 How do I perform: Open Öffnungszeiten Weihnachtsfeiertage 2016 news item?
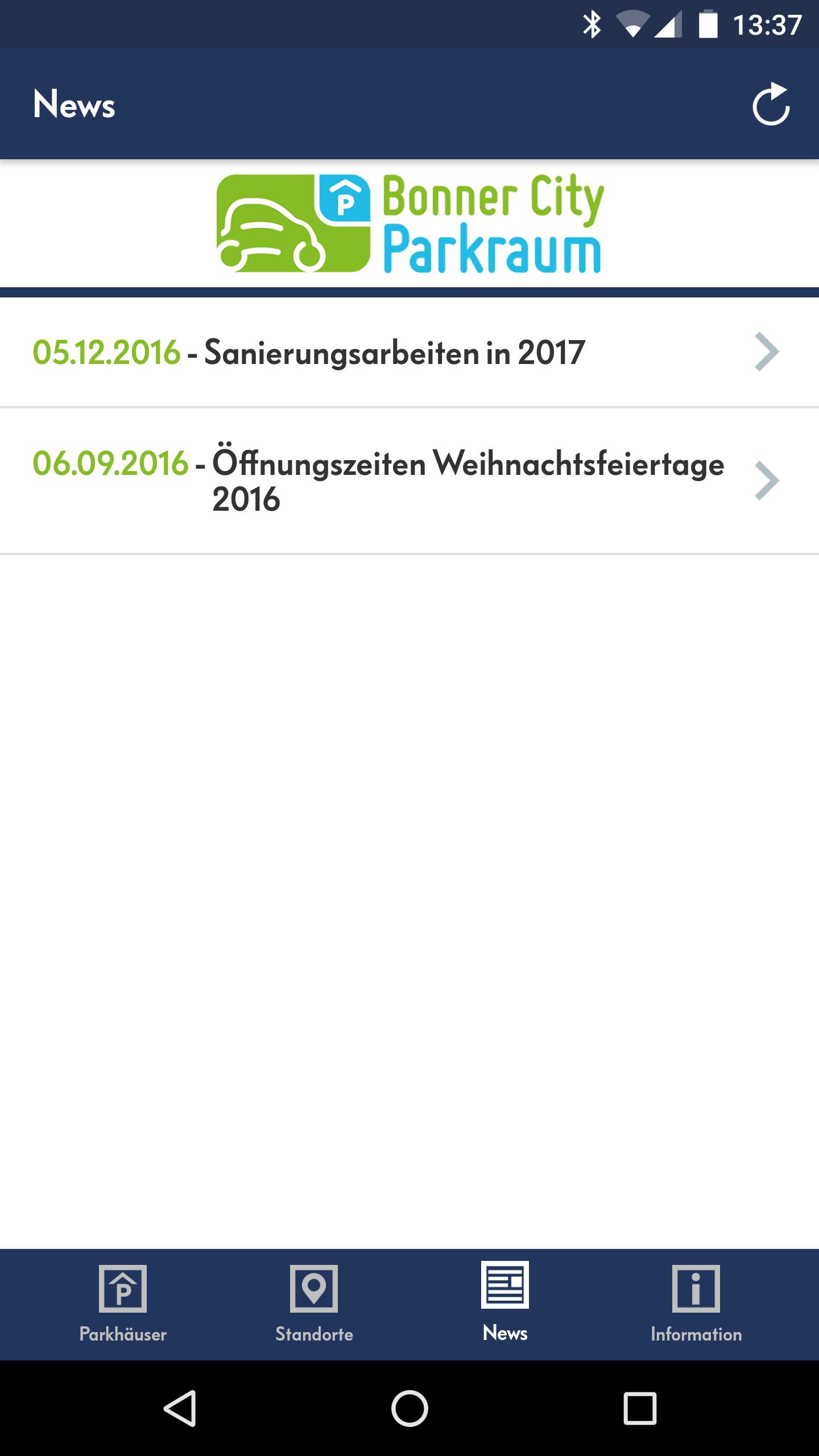tap(409, 481)
